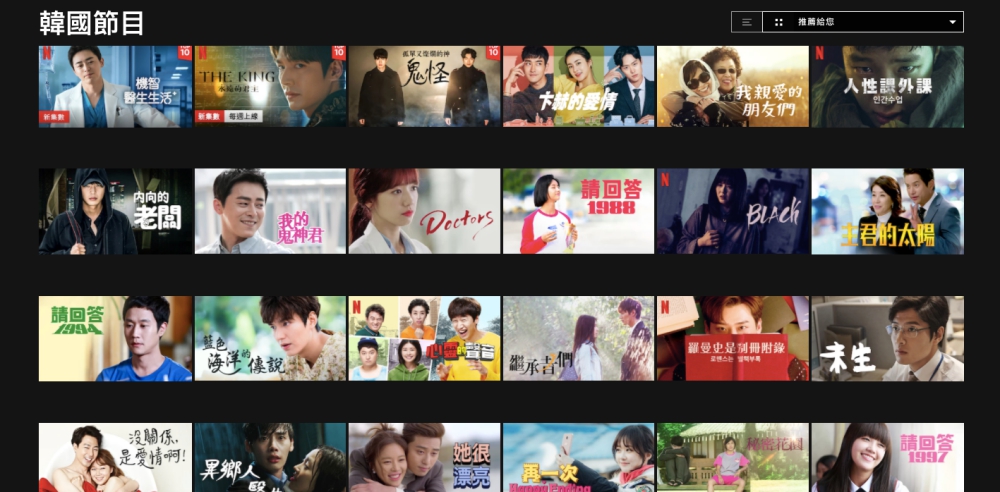Open 機智醫生生活 show tile

(x=115, y=86)
